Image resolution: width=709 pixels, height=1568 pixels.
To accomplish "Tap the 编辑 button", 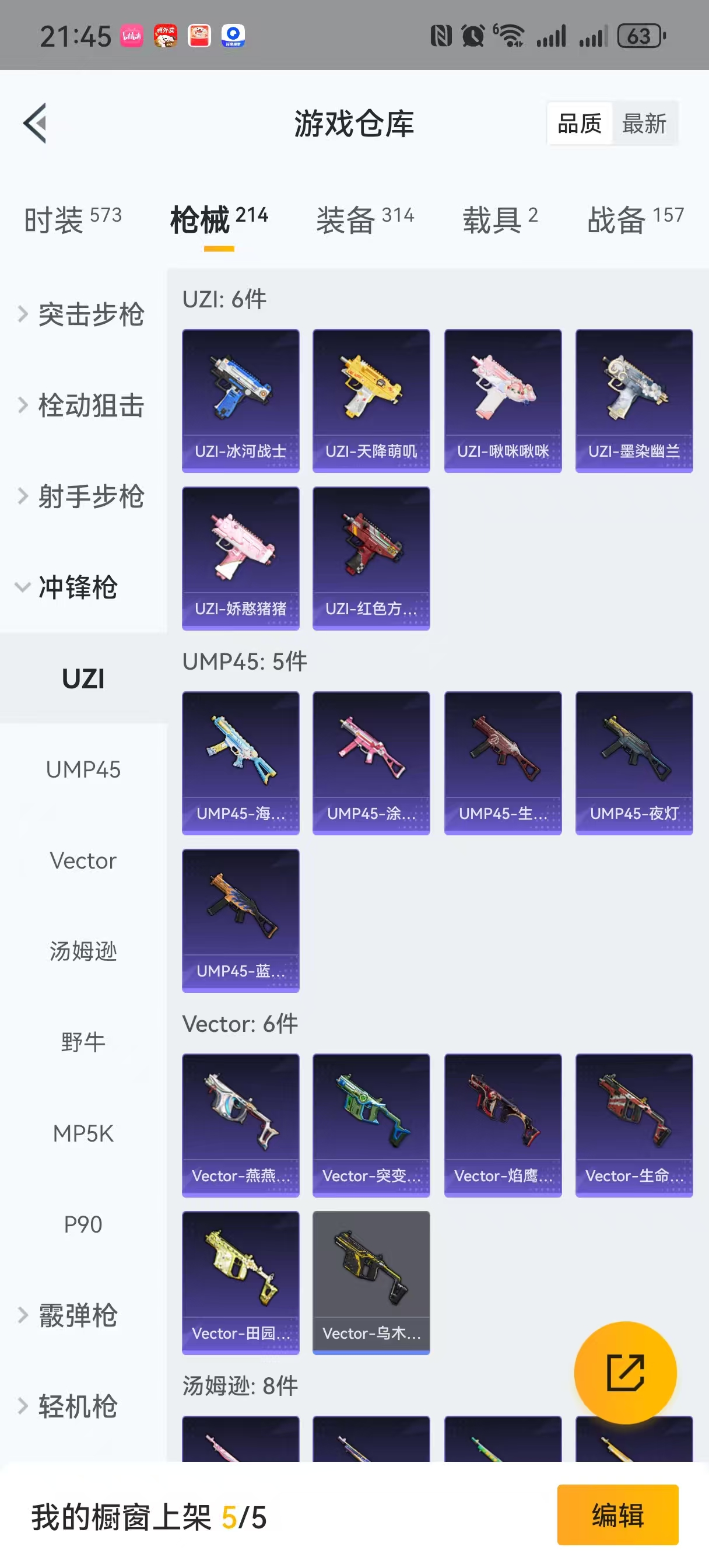I will [617, 1514].
